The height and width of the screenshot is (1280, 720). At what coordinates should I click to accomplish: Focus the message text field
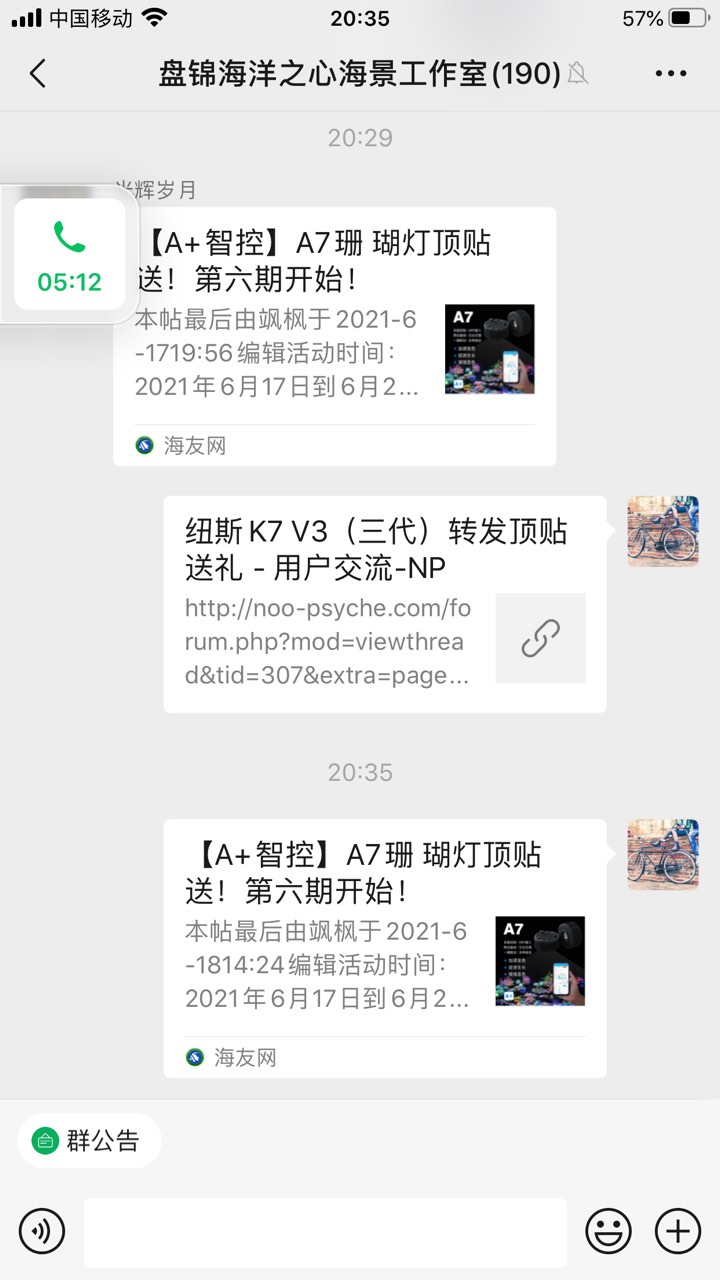(325, 1231)
